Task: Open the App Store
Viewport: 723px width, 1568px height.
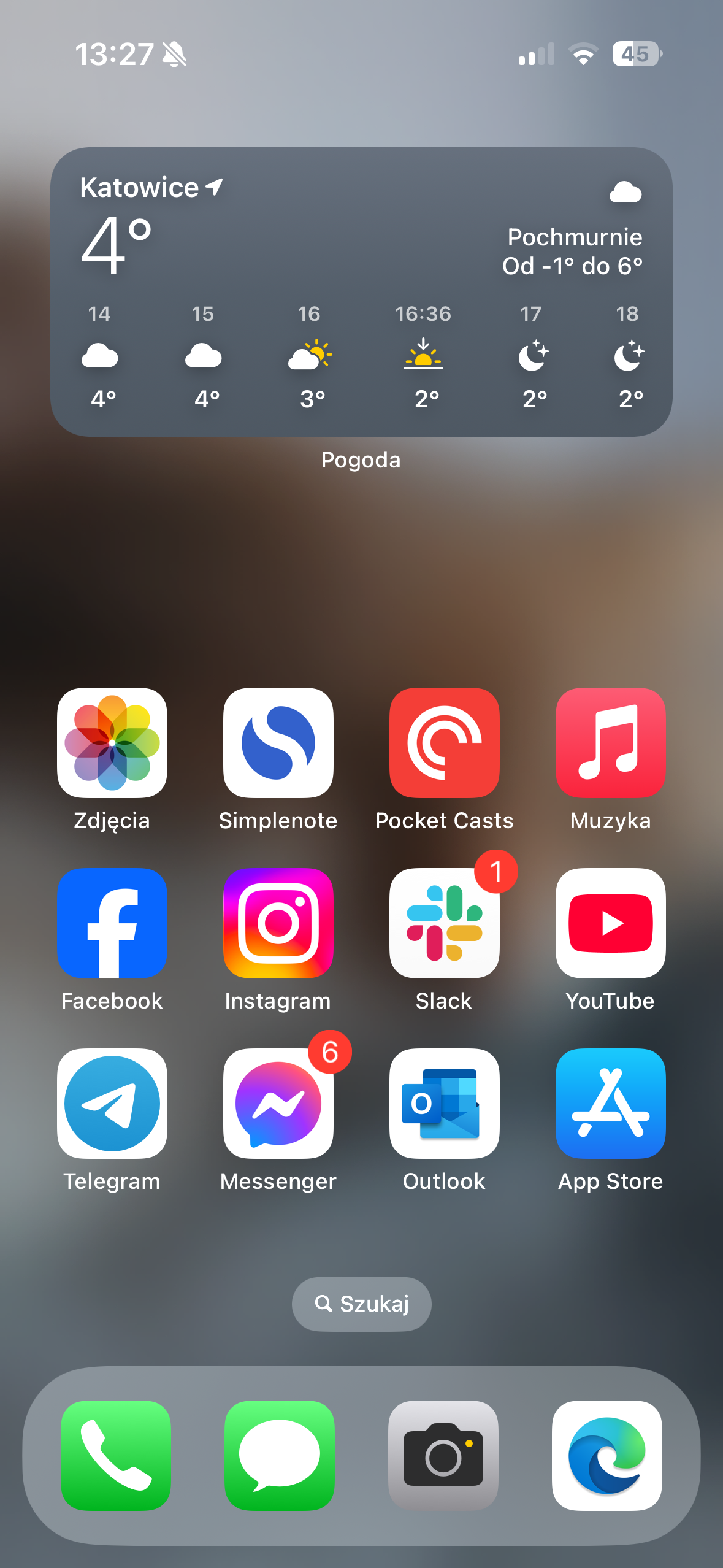Action: [610, 1103]
